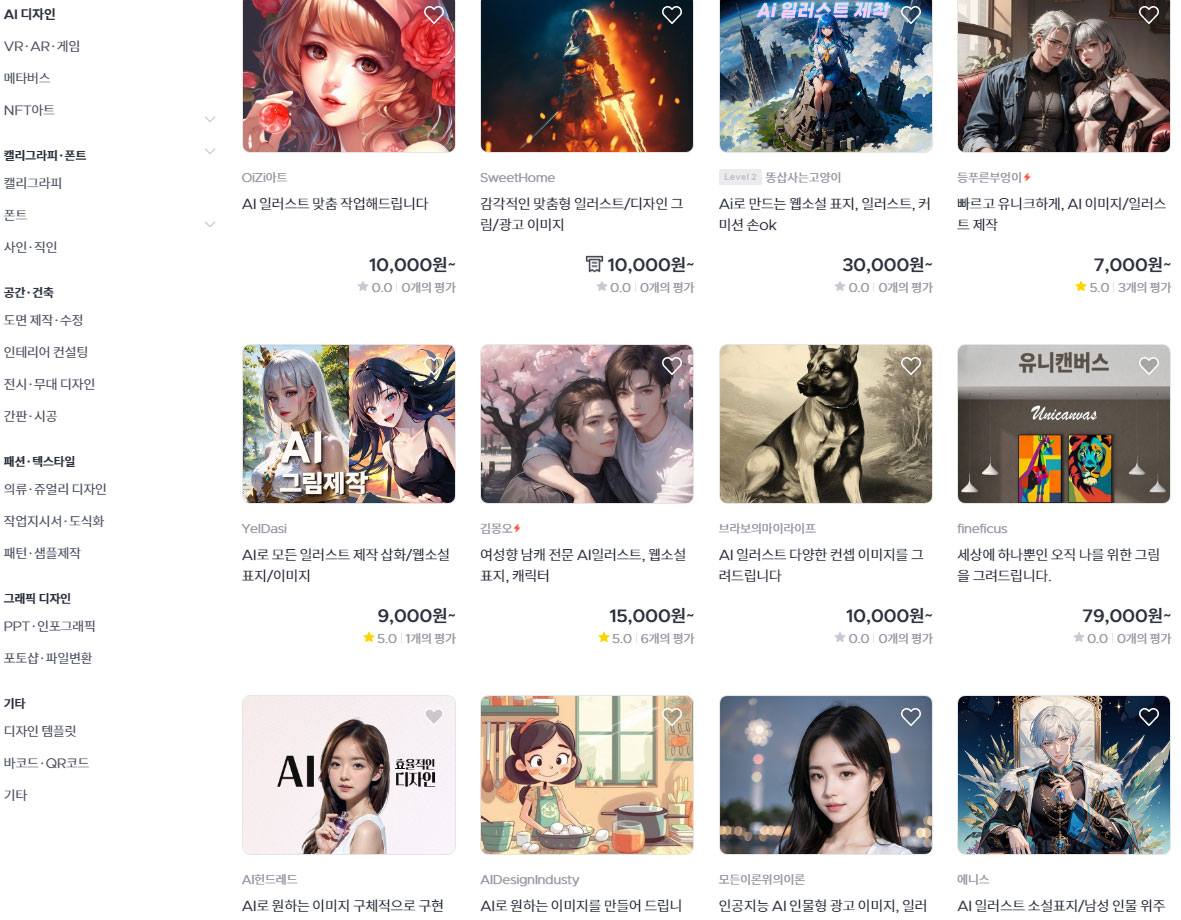Open the 브라보의마이라이프 dog illustration listing
Image resolution: width=1181 pixels, height=920 pixels.
[x=825, y=424]
